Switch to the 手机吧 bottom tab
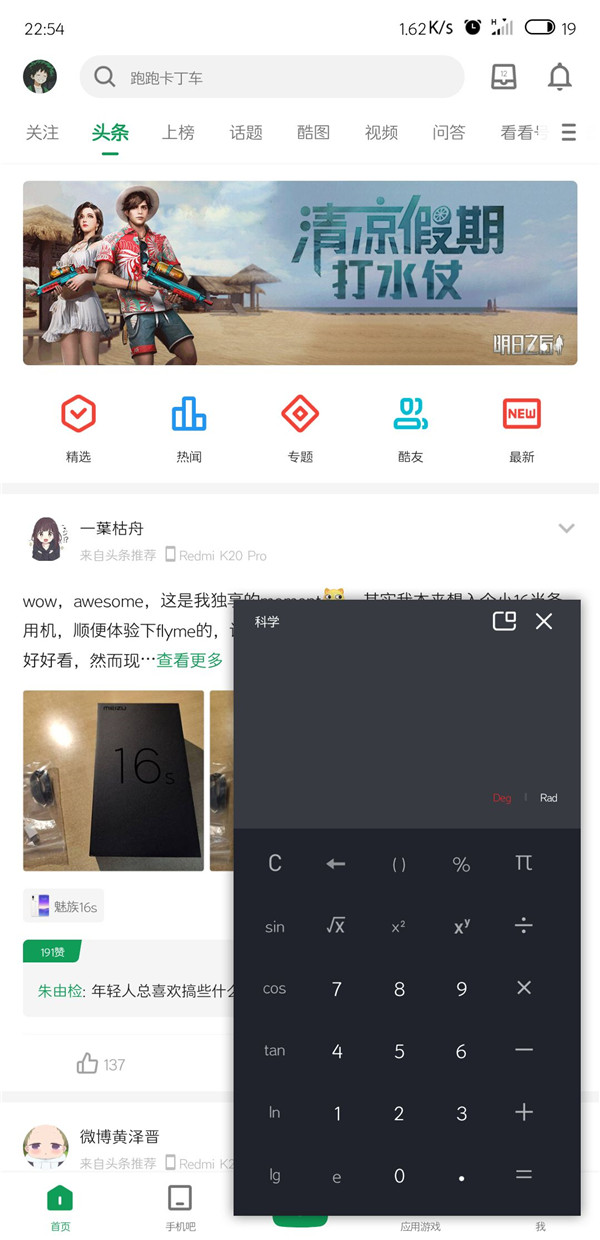Image resolution: width=600 pixels, height=1240 pixels. 180,1206
